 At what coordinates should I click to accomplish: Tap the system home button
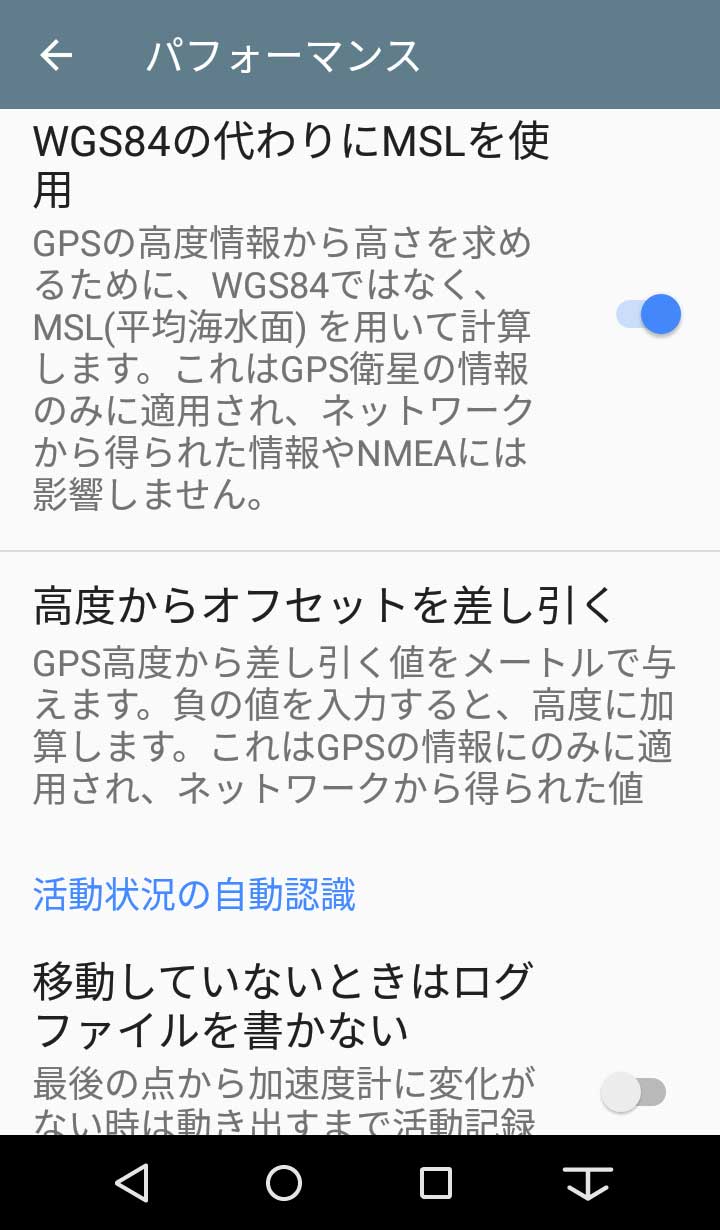click(x=284, y=1183)
